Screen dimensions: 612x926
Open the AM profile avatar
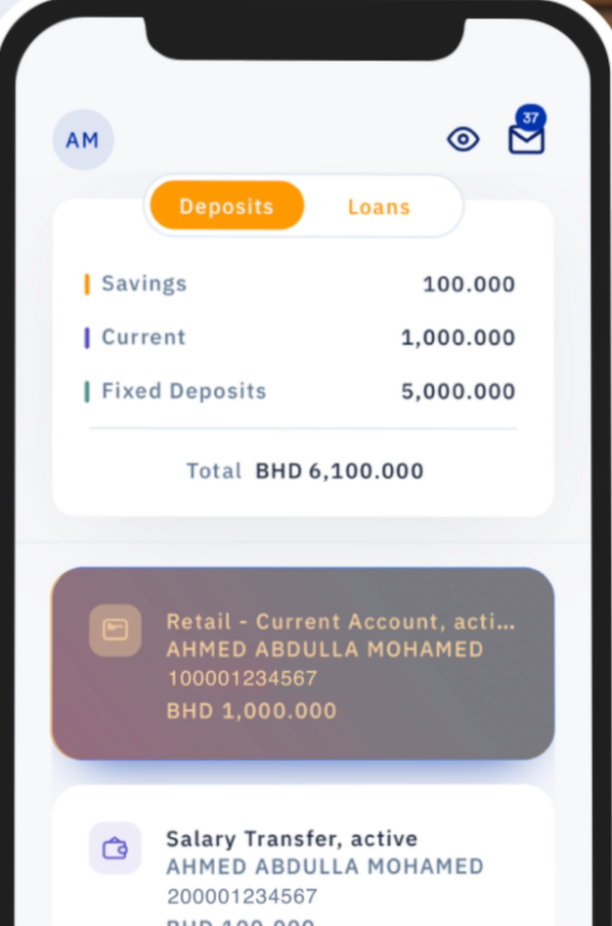tap(83, 140)
